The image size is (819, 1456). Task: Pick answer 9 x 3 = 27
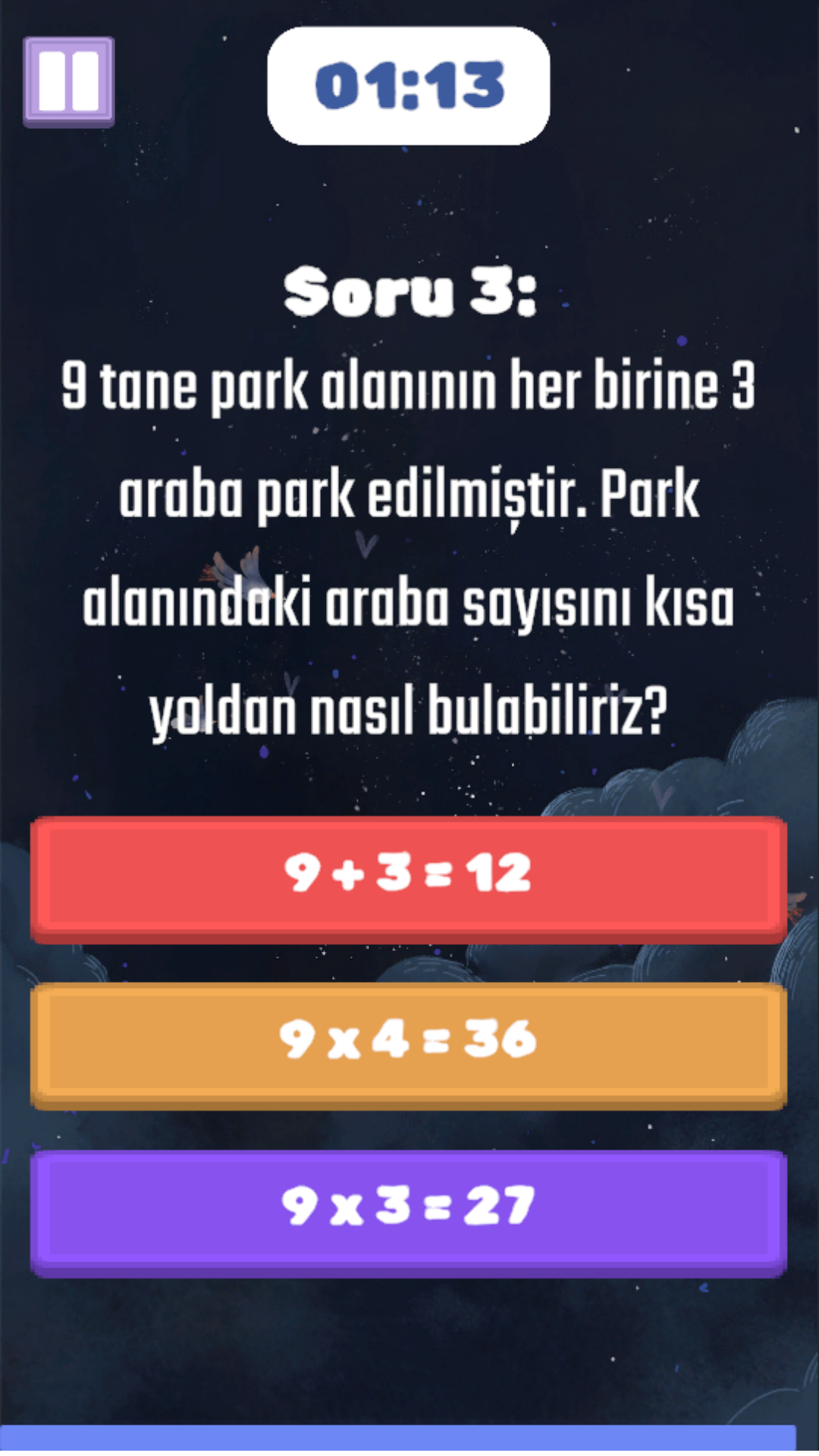tap(409, 1212)
